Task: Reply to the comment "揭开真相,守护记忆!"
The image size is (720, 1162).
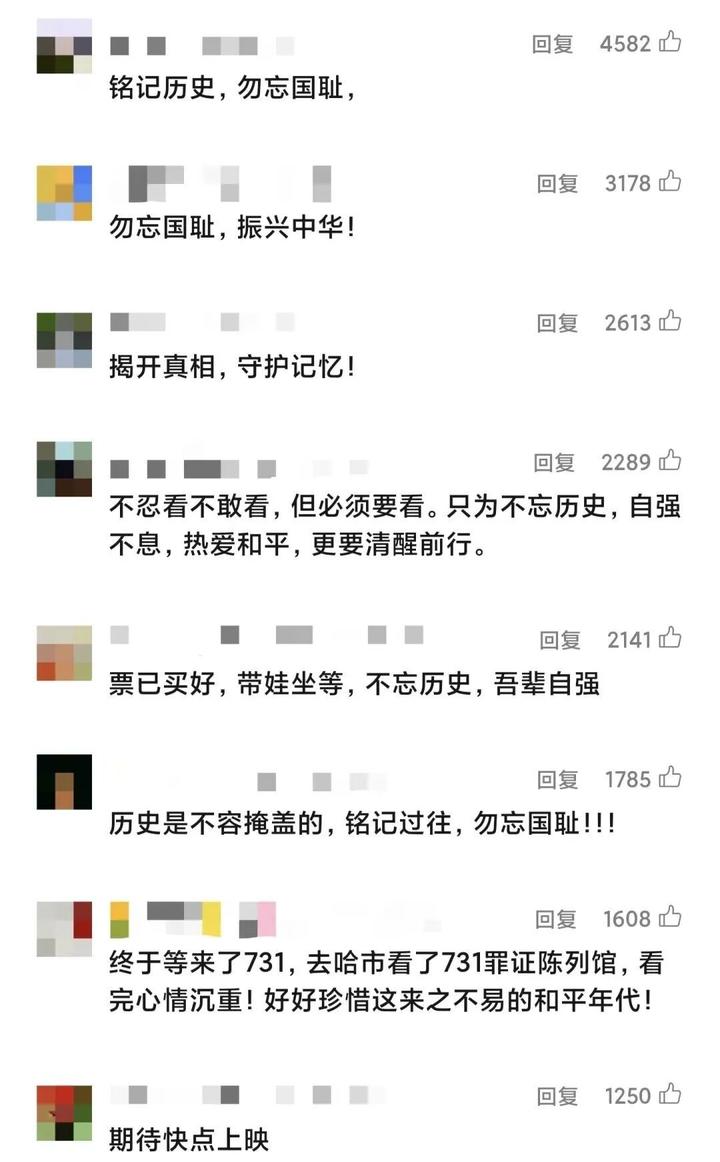Action: point(558,323)
